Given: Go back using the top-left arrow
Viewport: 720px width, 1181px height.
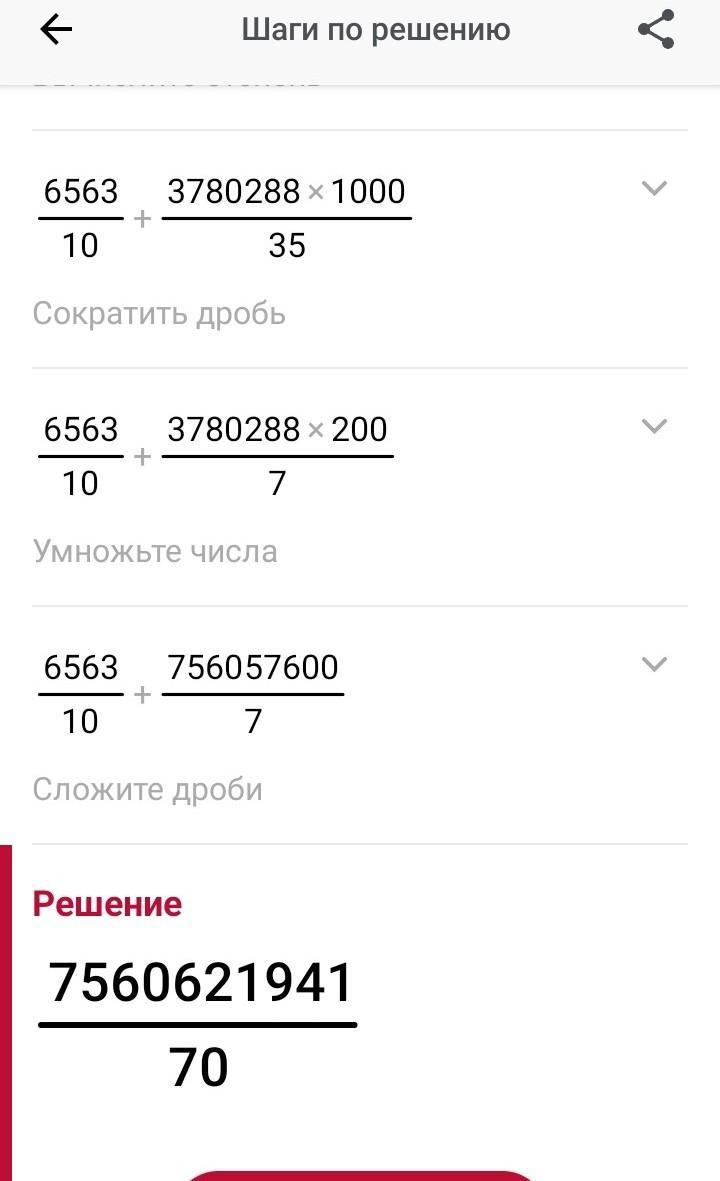Looking at the screenshot, I should (x=56, y=30).
